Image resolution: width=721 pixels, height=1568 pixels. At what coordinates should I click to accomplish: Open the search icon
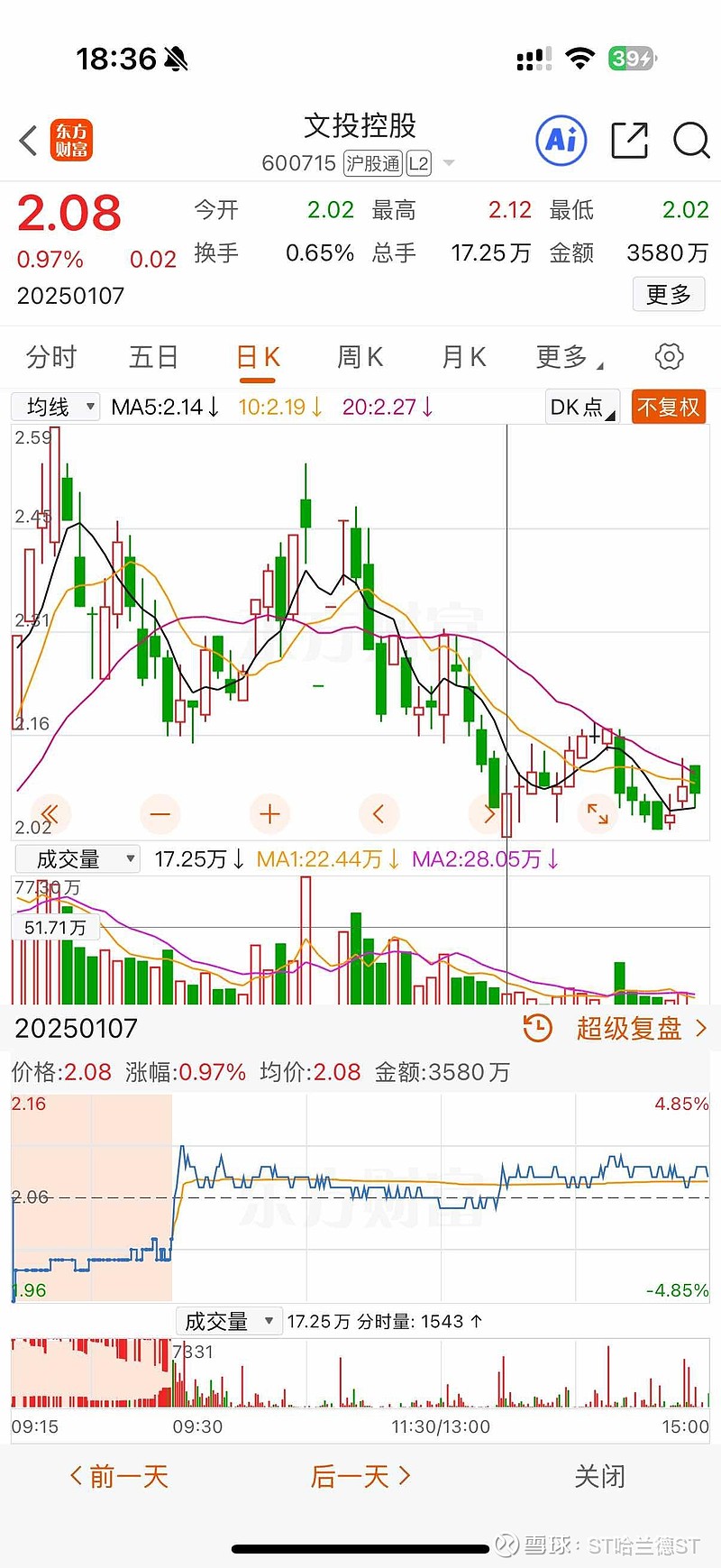[x=690, y=142]
